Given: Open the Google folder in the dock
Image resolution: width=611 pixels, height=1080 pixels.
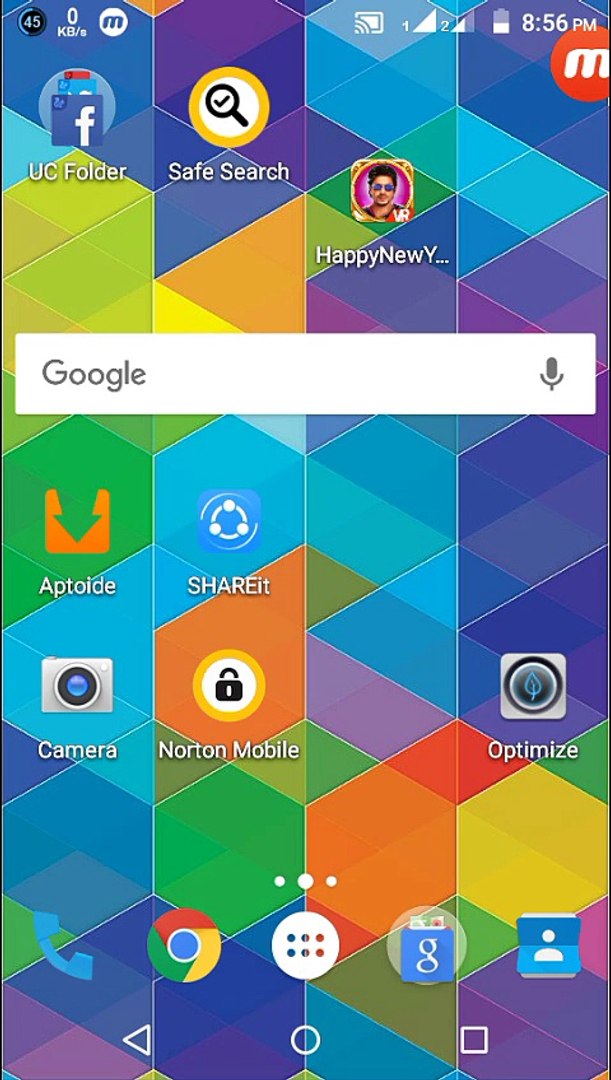Looking at the screenshot, I should point(426,946).
